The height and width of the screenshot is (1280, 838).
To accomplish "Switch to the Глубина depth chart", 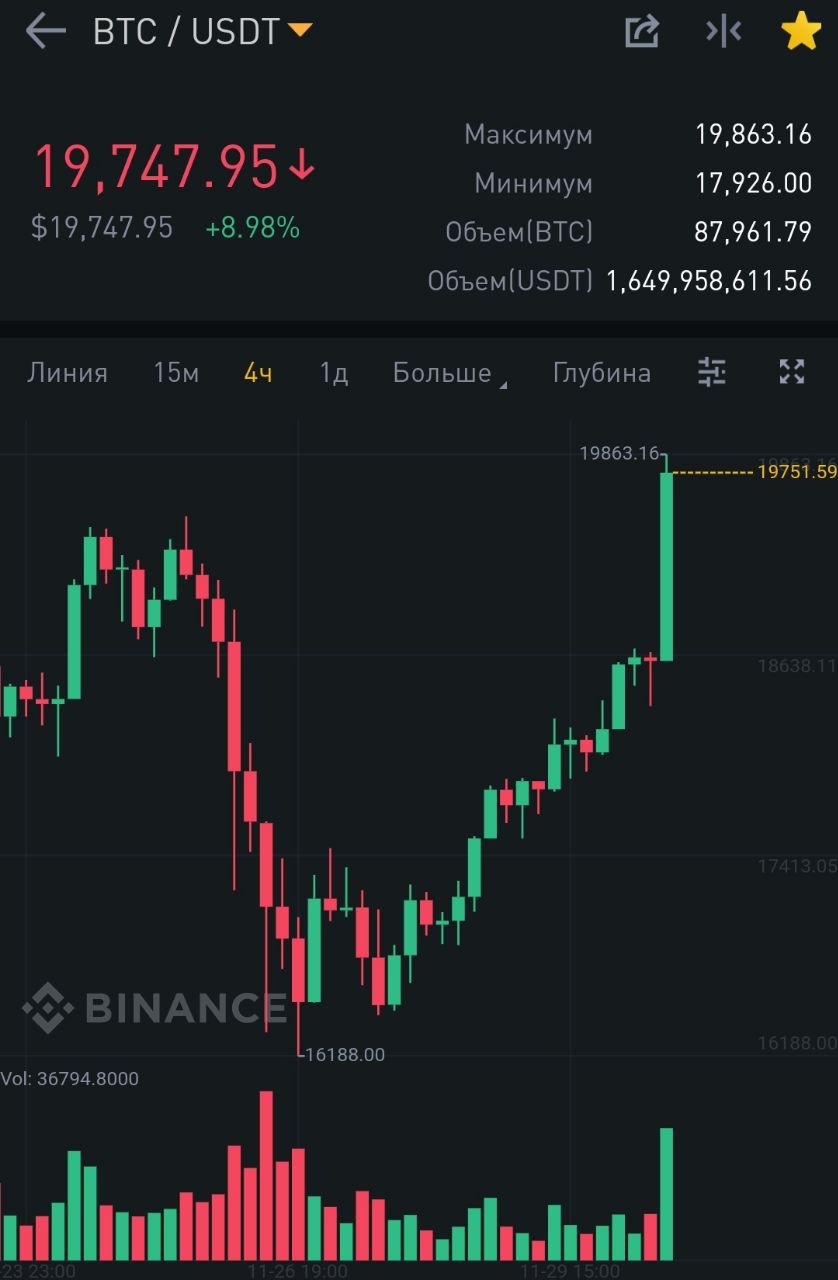I will [x=601, y=373].
